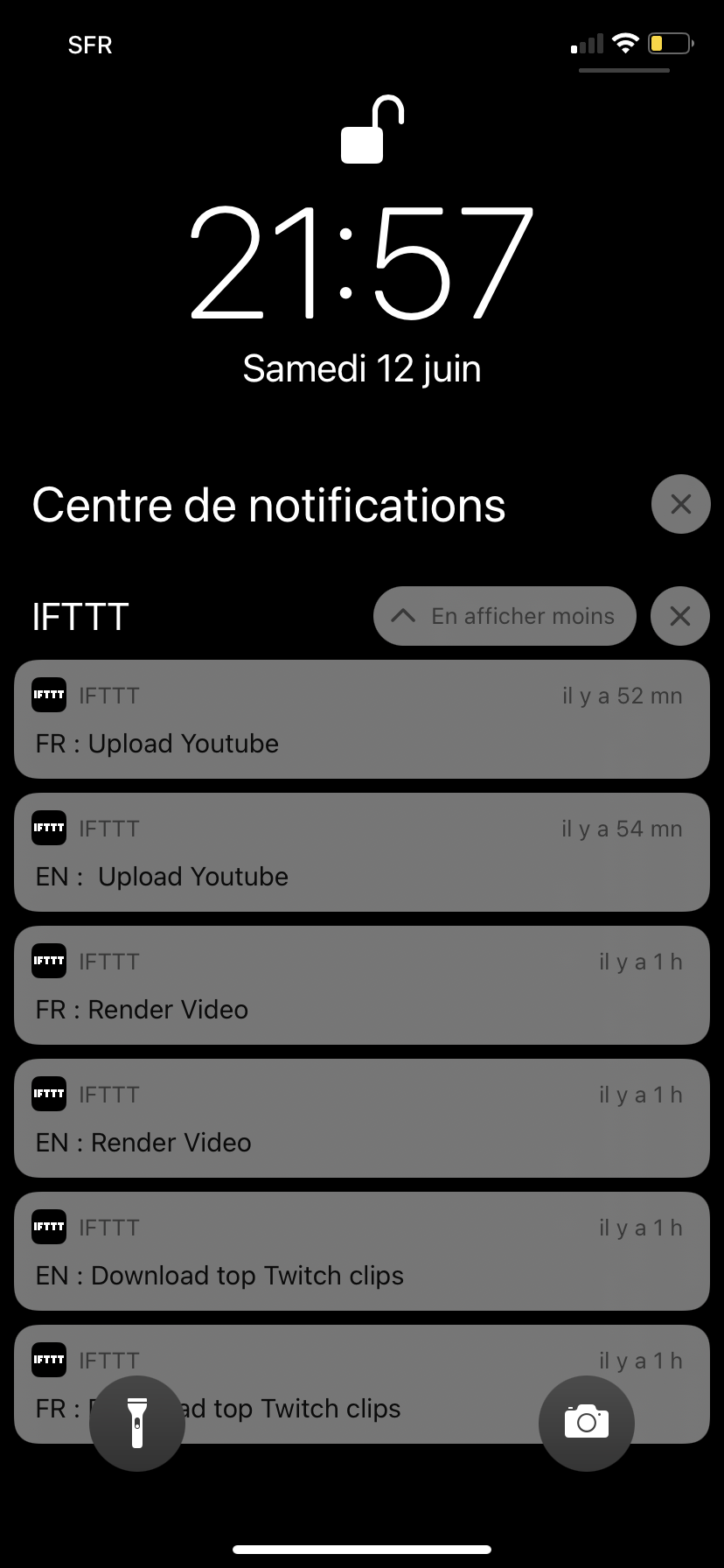Open the EN : Render Video notification
This screenshot has height=1568, width=724.
[361, 1118]
